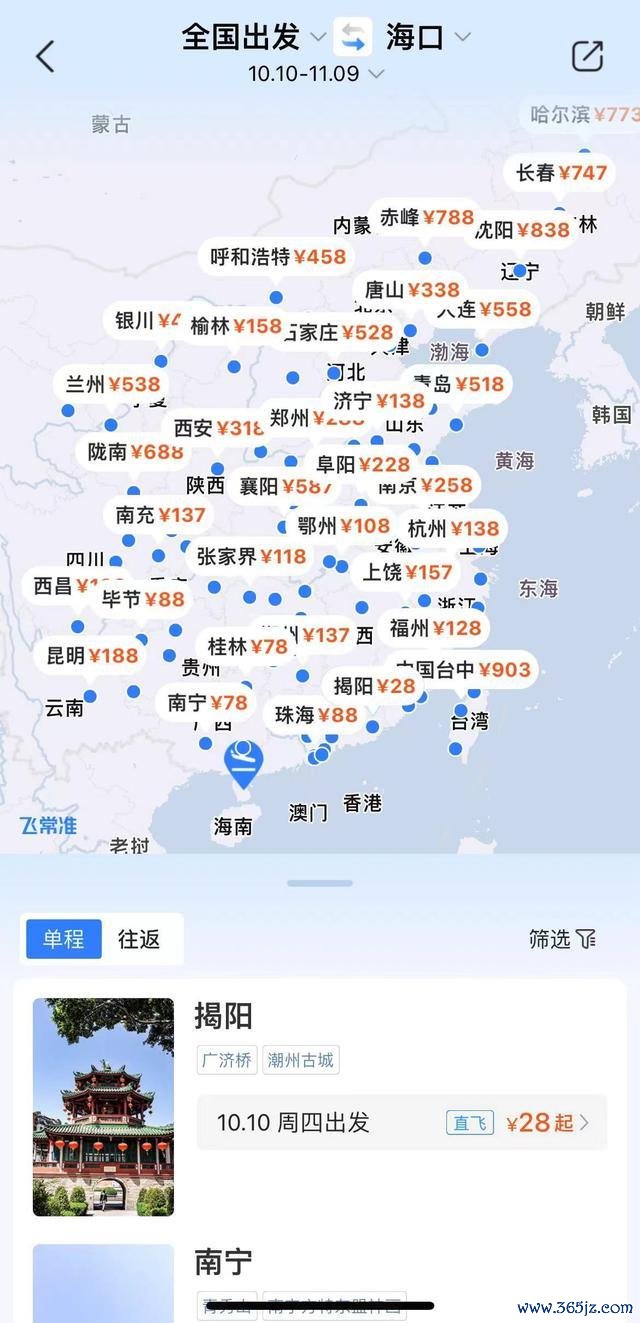Swap departure and destination cities
Screen dimensions: 640x1323
pos(352,38)
